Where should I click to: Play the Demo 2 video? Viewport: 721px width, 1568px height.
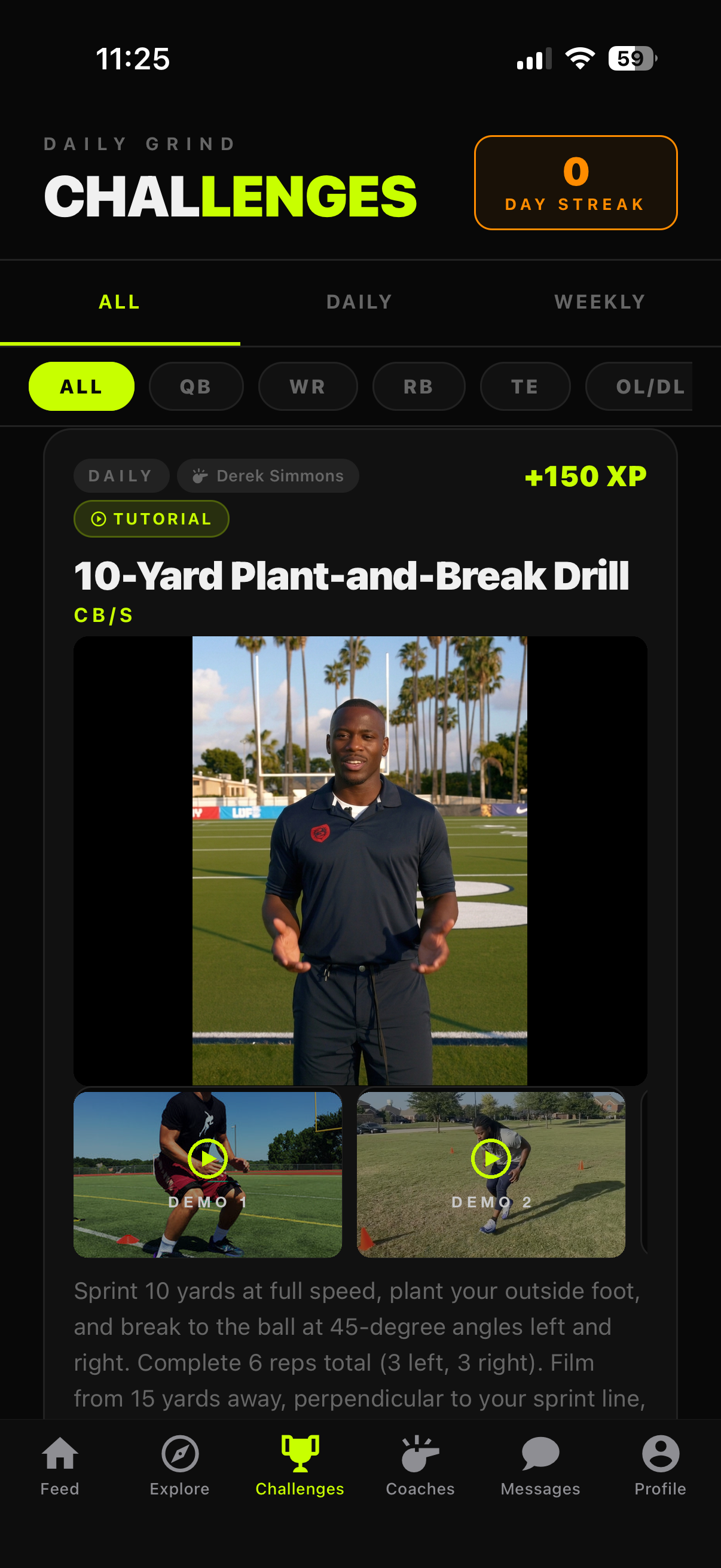(x=490, y=1174)
